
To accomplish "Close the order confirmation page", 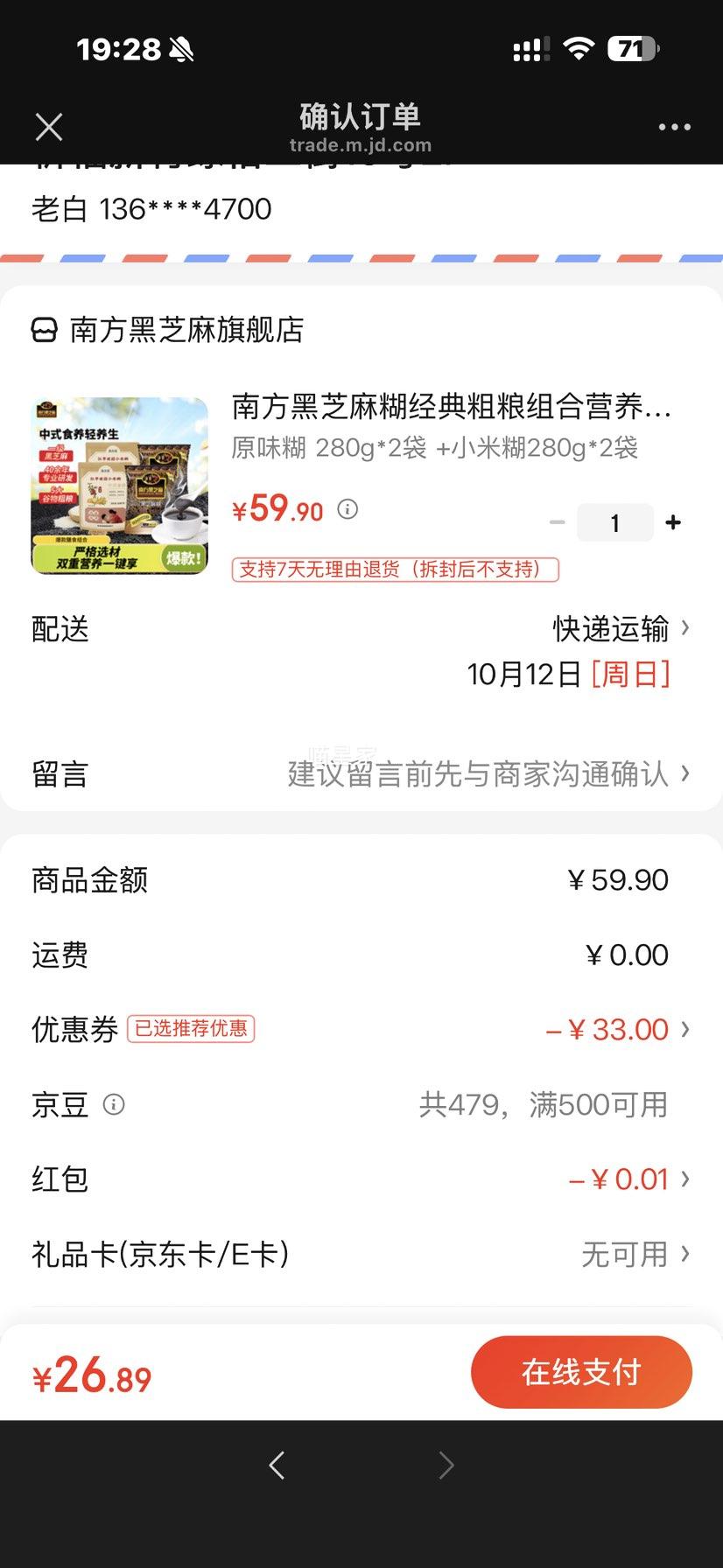I will 49,128.
